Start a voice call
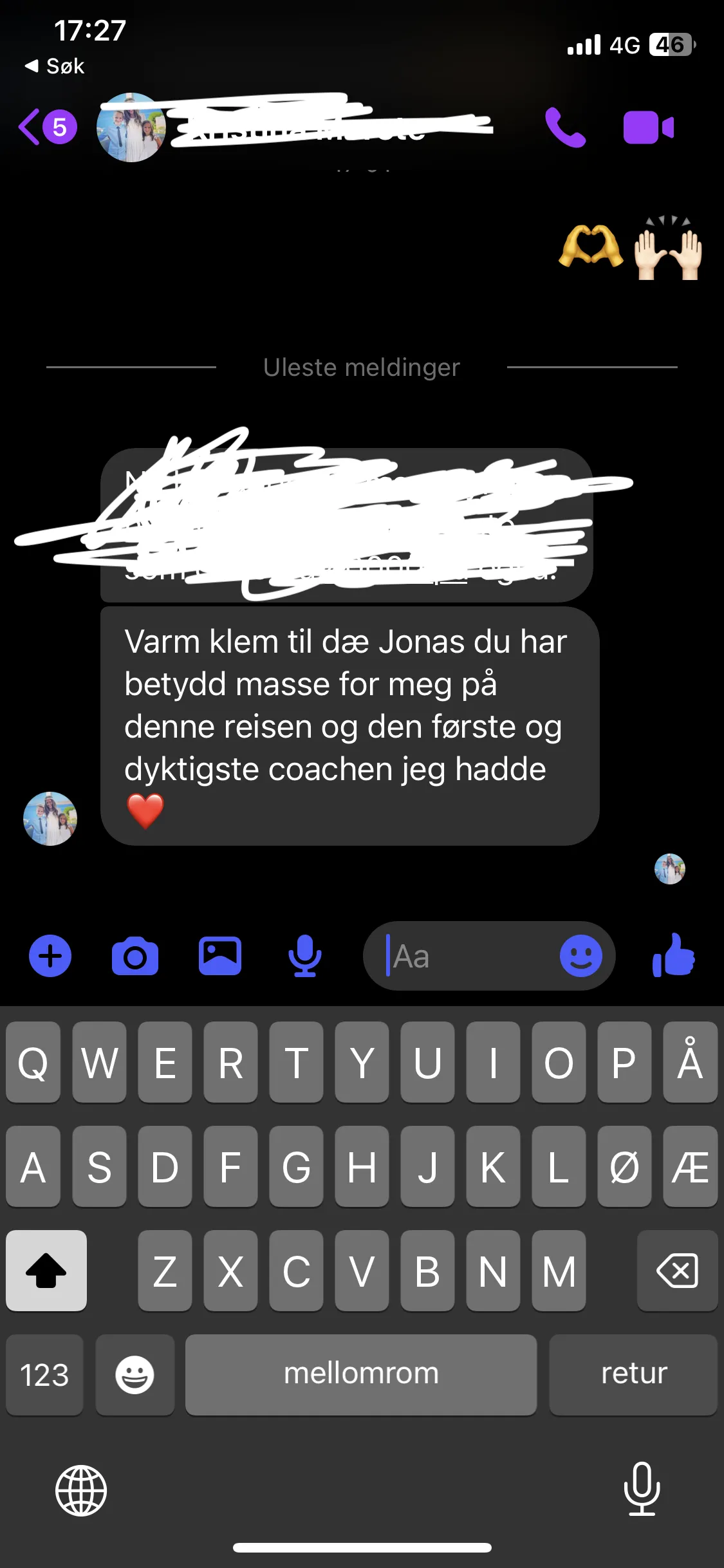Image resolution: width=724 pixels, height=1568 pixels. pyautogui.click(x=565, y=127)
